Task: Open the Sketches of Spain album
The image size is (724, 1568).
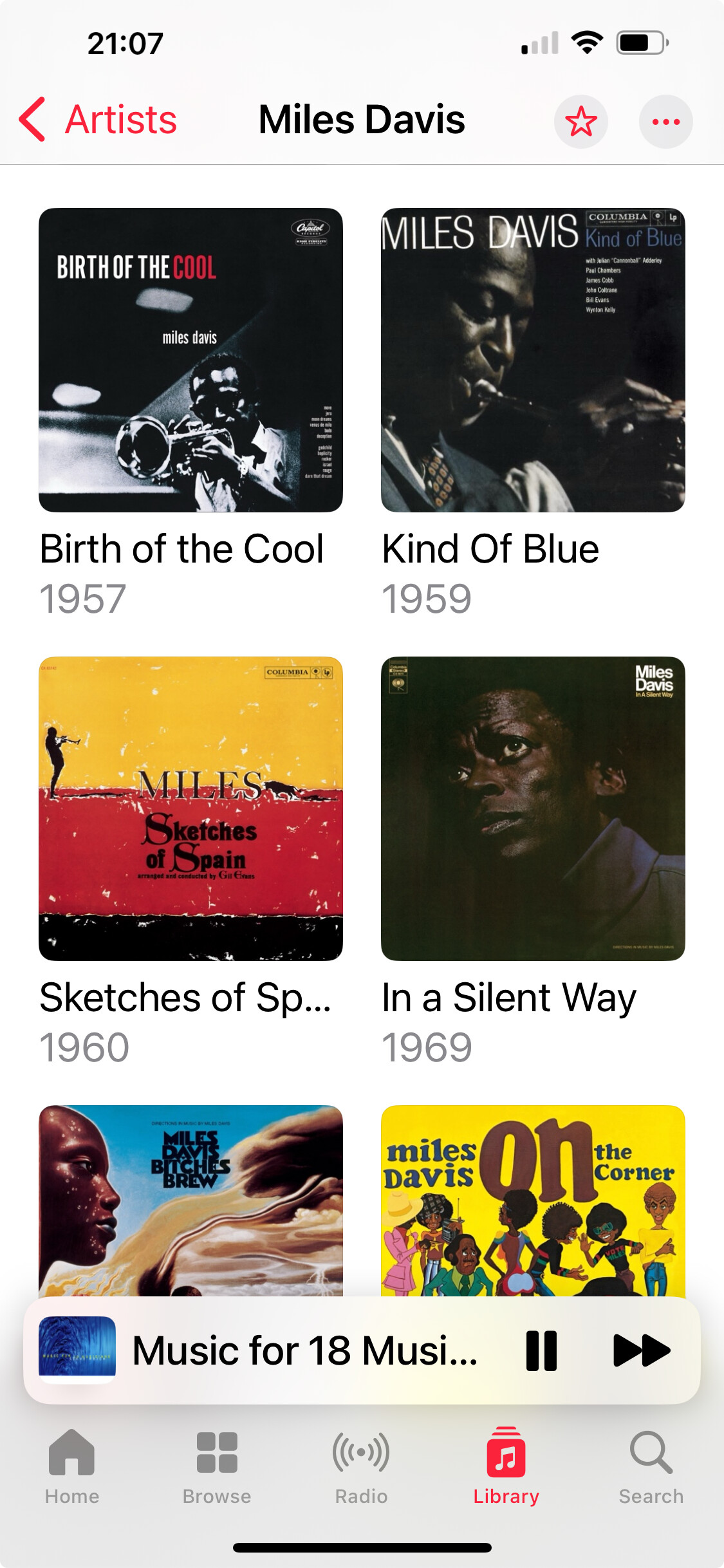Action: click(x=190, y=808)
